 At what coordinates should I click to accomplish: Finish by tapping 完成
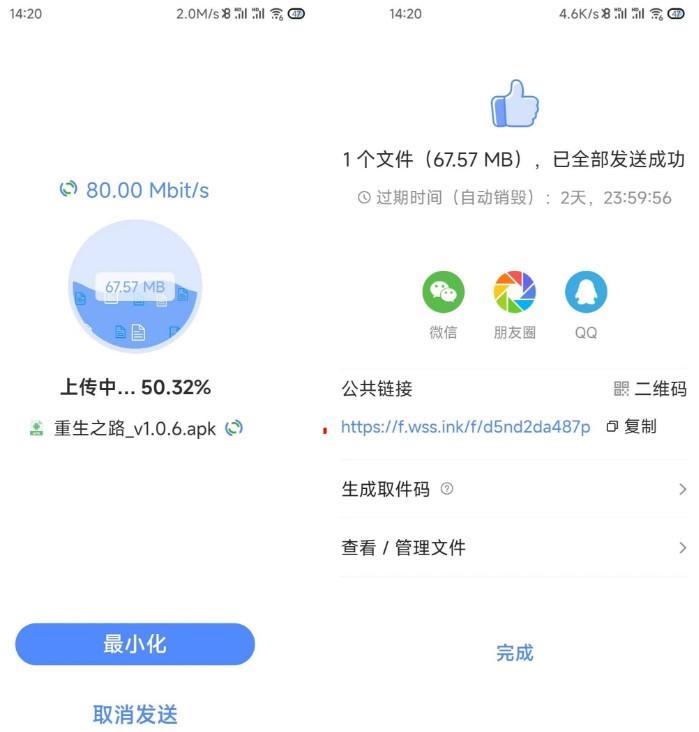[515, 653]
